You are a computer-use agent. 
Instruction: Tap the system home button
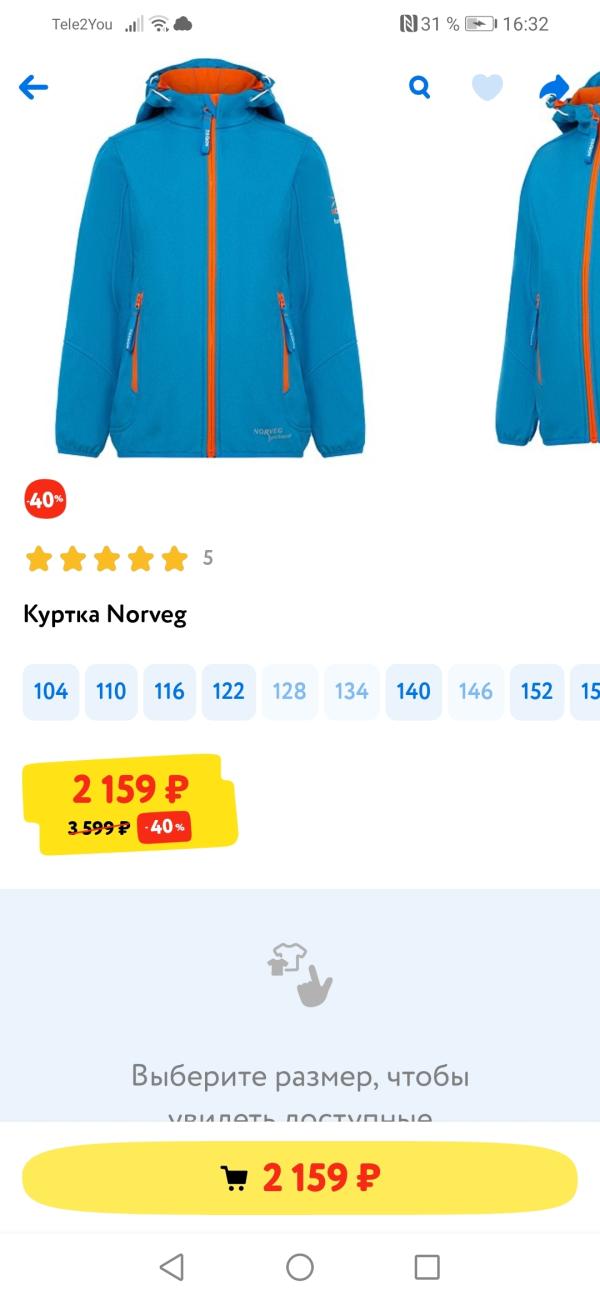300,1267
